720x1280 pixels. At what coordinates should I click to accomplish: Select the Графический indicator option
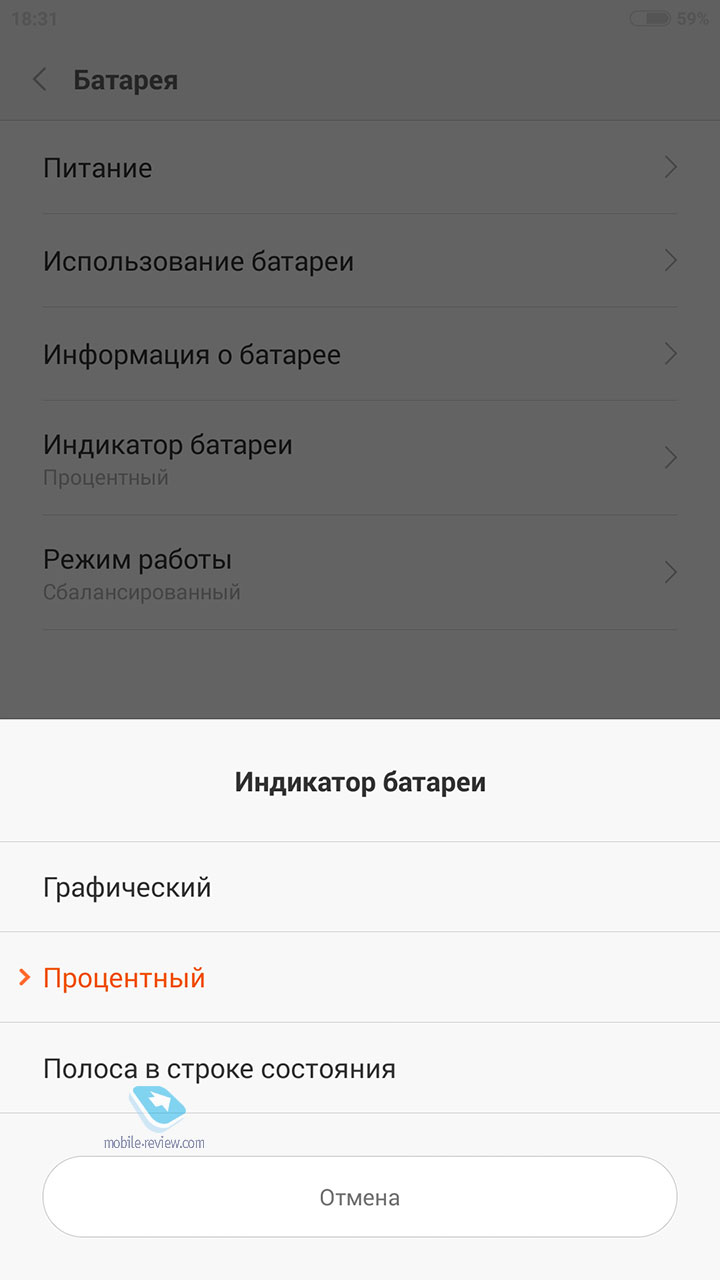click(360, 887)
